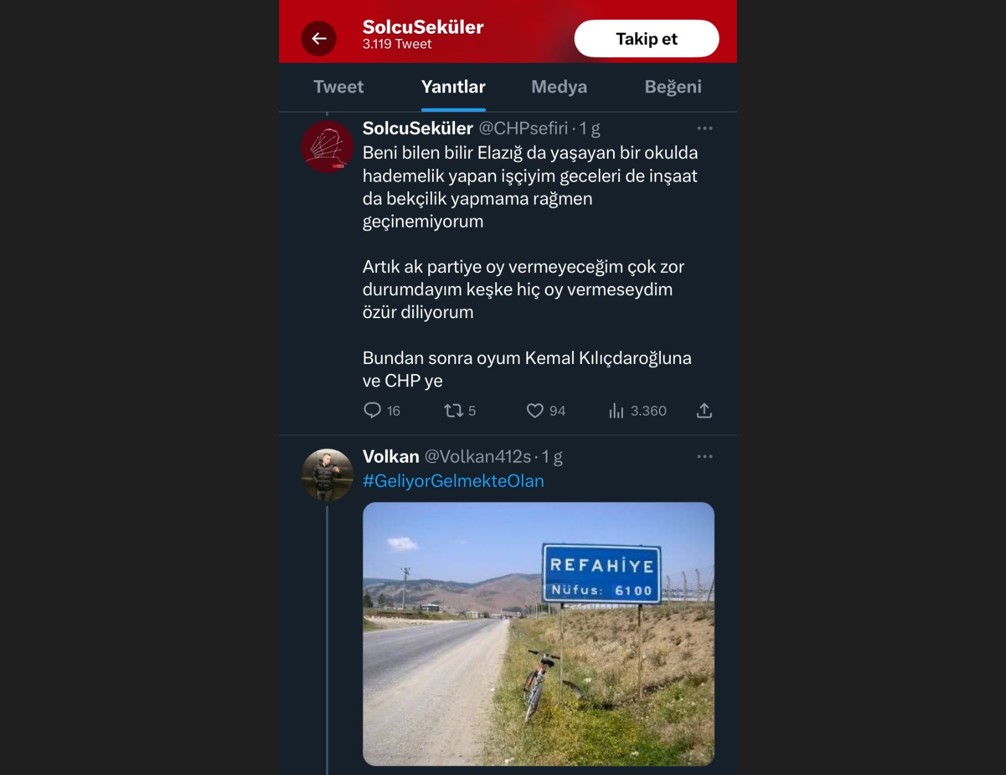
Task: Retweet SolcuSeküler's tweet
Action: pos(454,410)
